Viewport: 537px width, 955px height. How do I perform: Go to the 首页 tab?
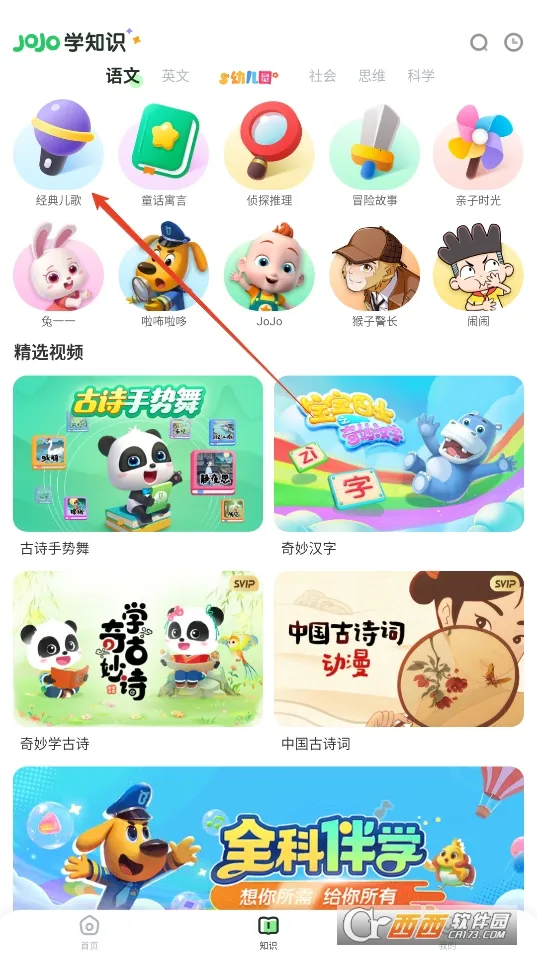(90, 932)
